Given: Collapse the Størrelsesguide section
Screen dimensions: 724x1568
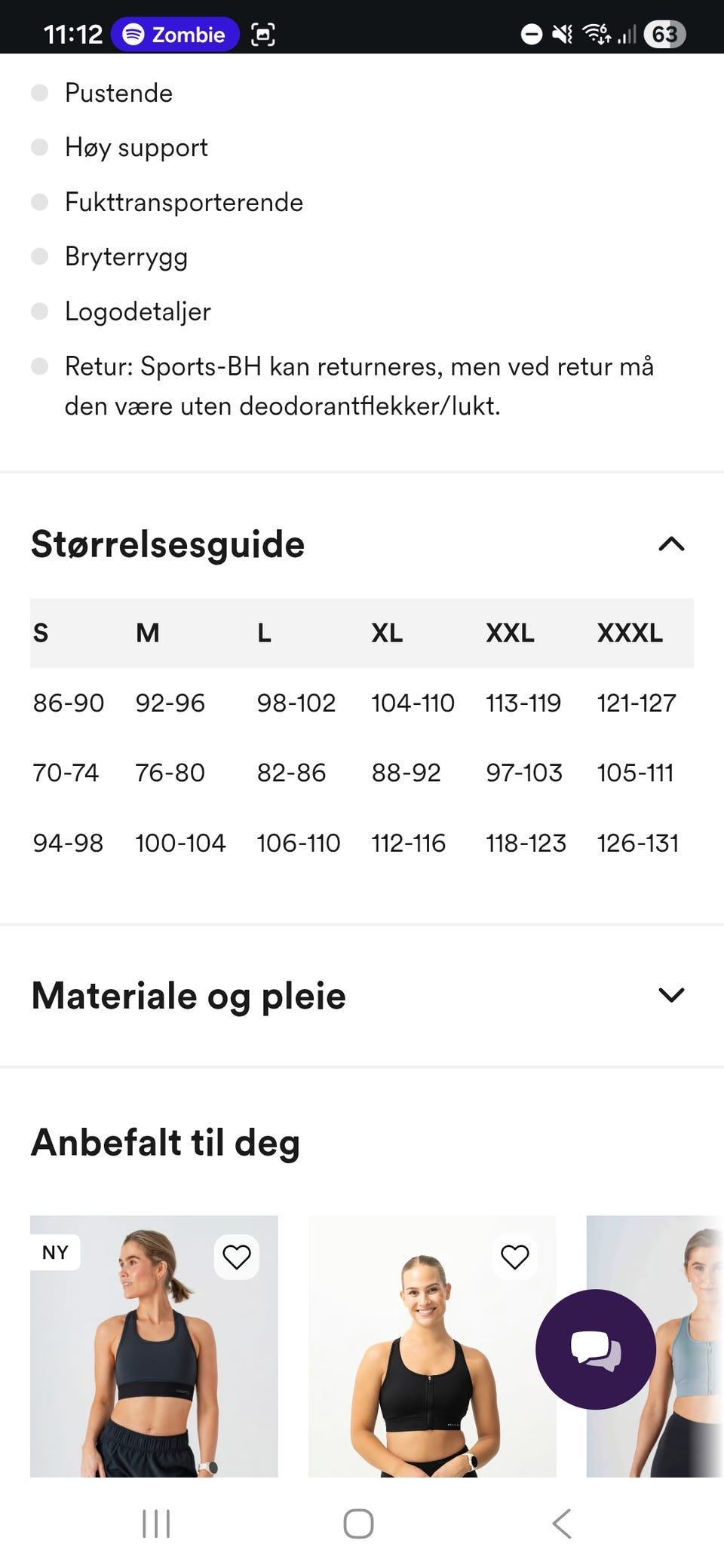Looking at the screenshot, I should 672,544.
